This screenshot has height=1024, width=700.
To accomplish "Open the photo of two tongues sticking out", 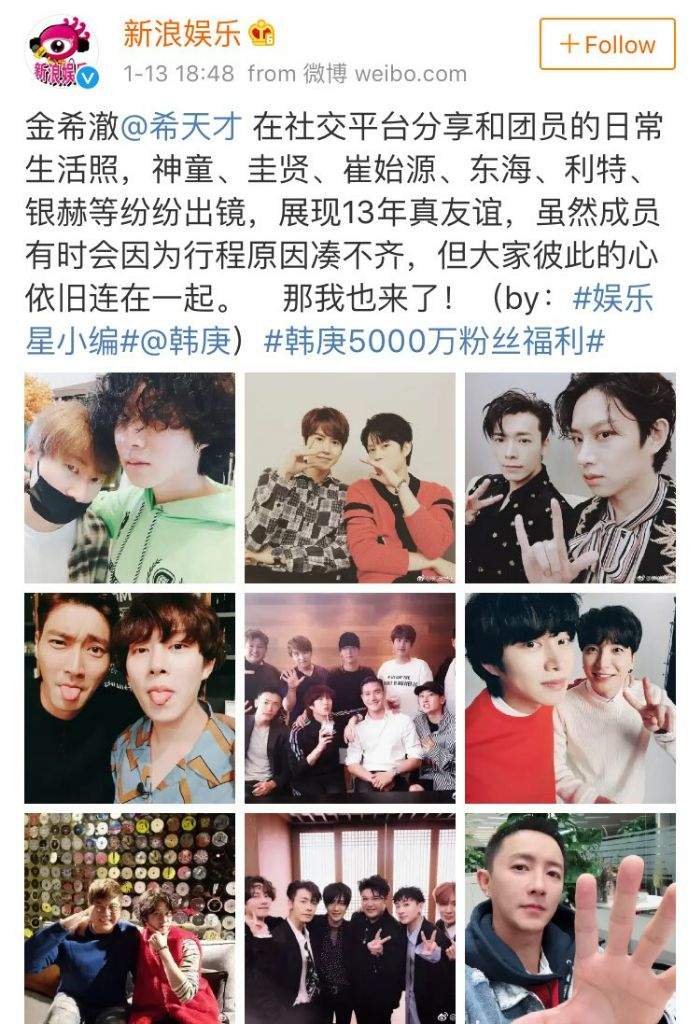I will point(130,698).
